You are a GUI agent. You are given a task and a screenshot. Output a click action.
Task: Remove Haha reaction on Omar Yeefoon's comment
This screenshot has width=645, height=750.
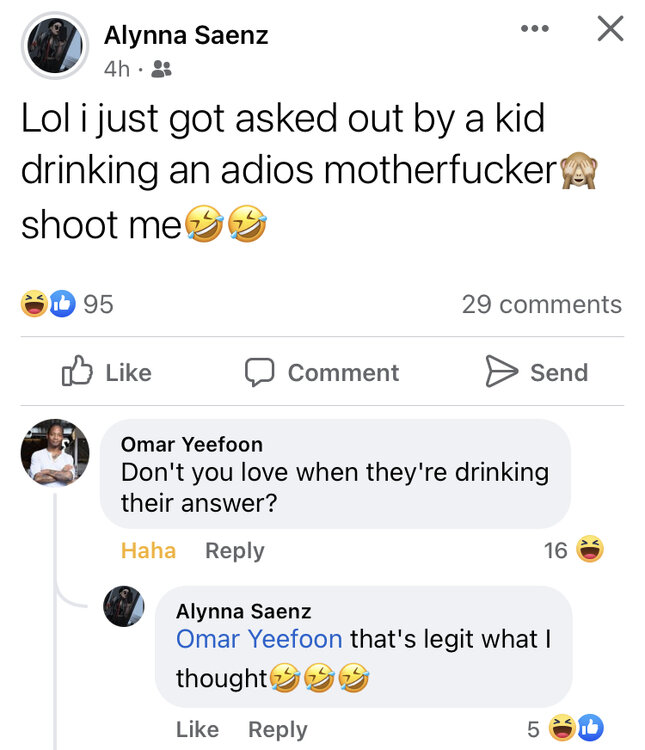pos(148,550)
